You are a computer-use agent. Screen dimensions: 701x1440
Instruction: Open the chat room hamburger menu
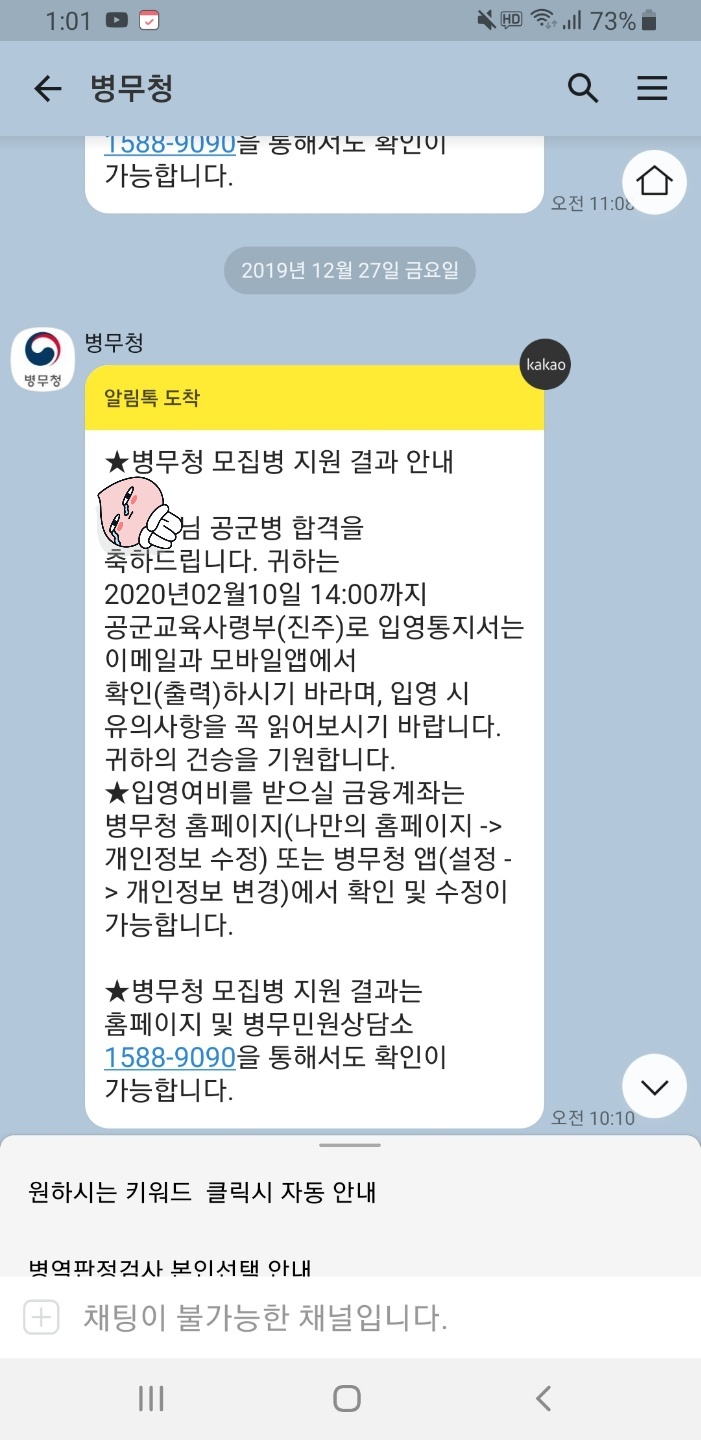pos(652,89)
